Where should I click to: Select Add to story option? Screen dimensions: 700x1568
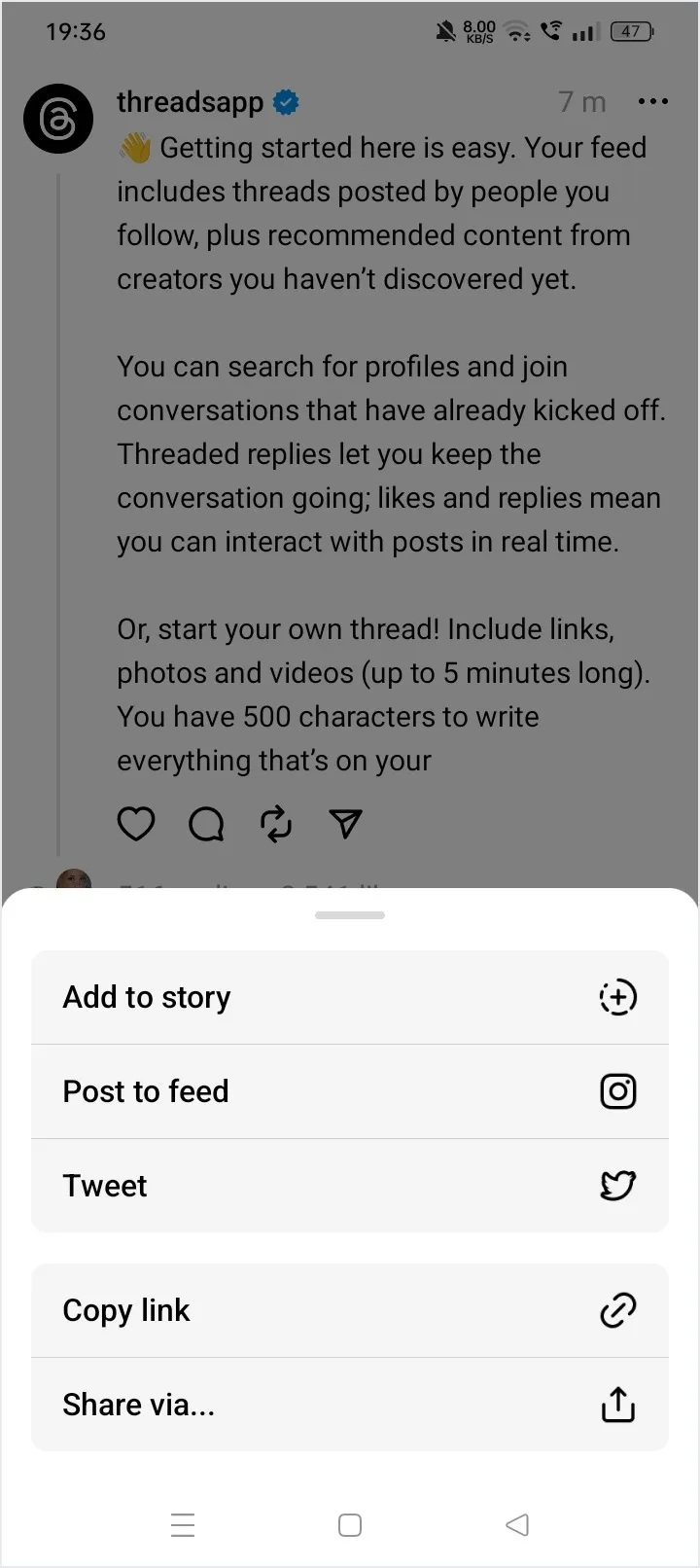(x=350, y=997)
